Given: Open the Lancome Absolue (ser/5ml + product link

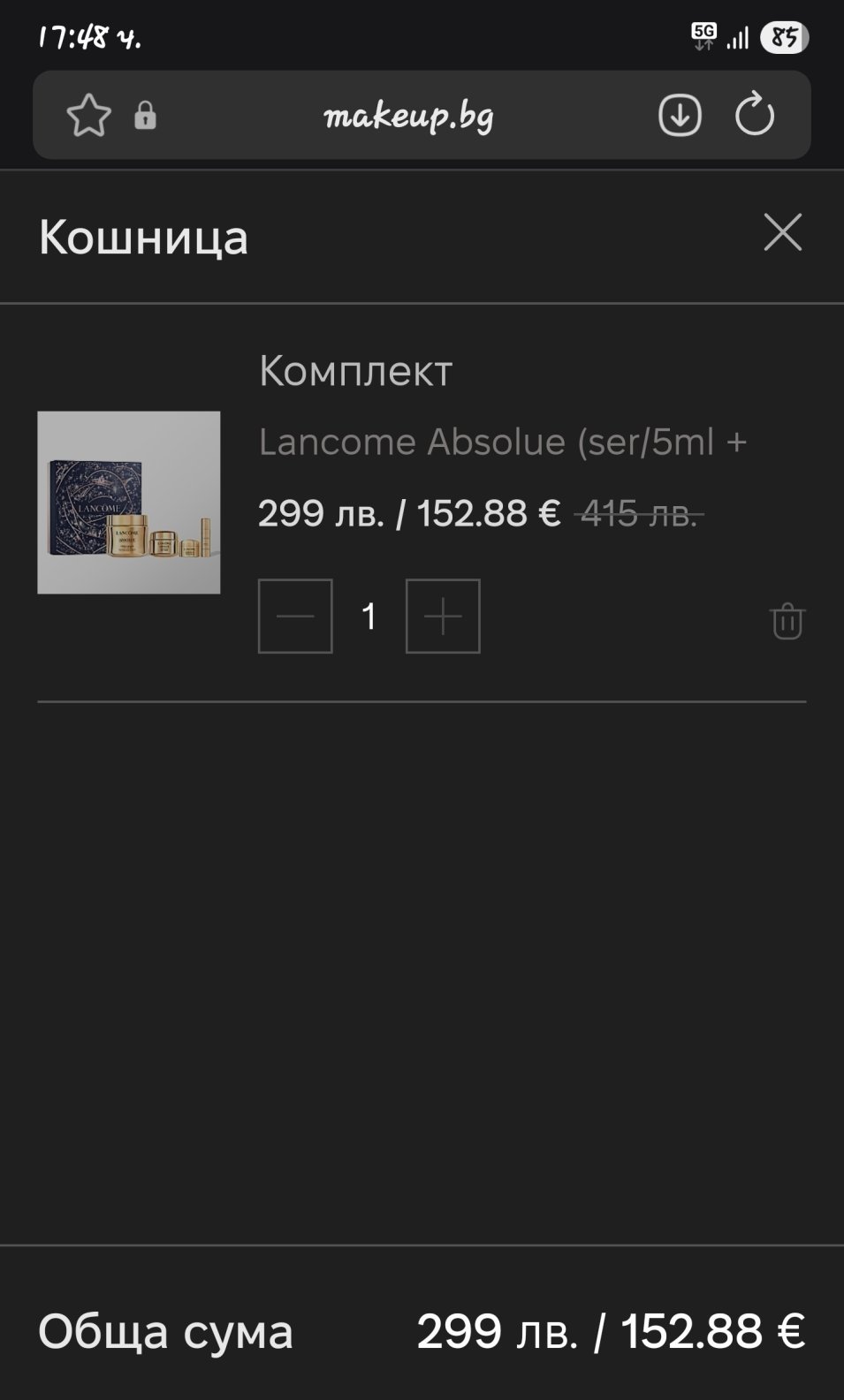Looking at the screenshot, I should click(x=502, y=442).
